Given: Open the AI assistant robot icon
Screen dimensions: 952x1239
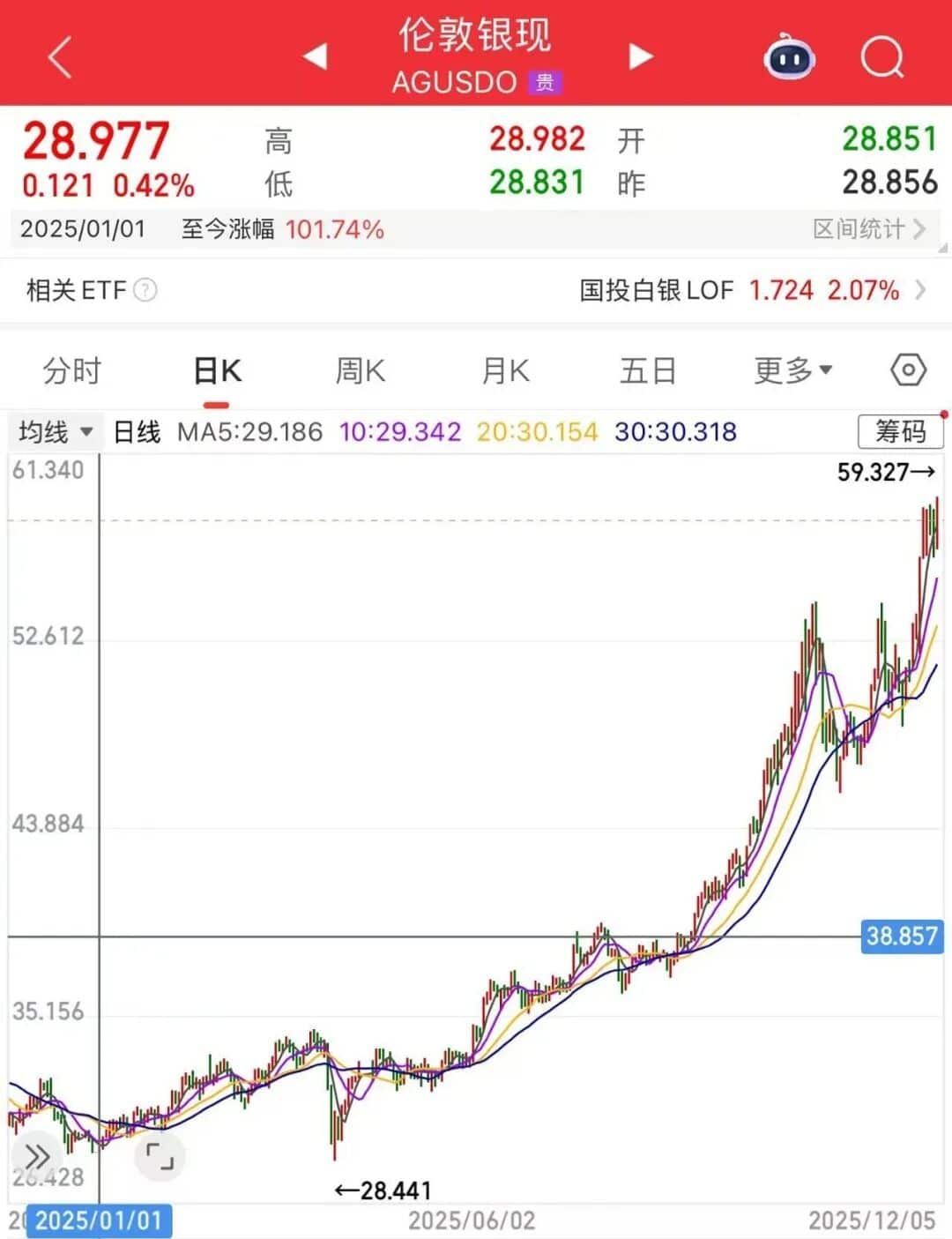Looking at the screenshot, I should tap(787, 57).
